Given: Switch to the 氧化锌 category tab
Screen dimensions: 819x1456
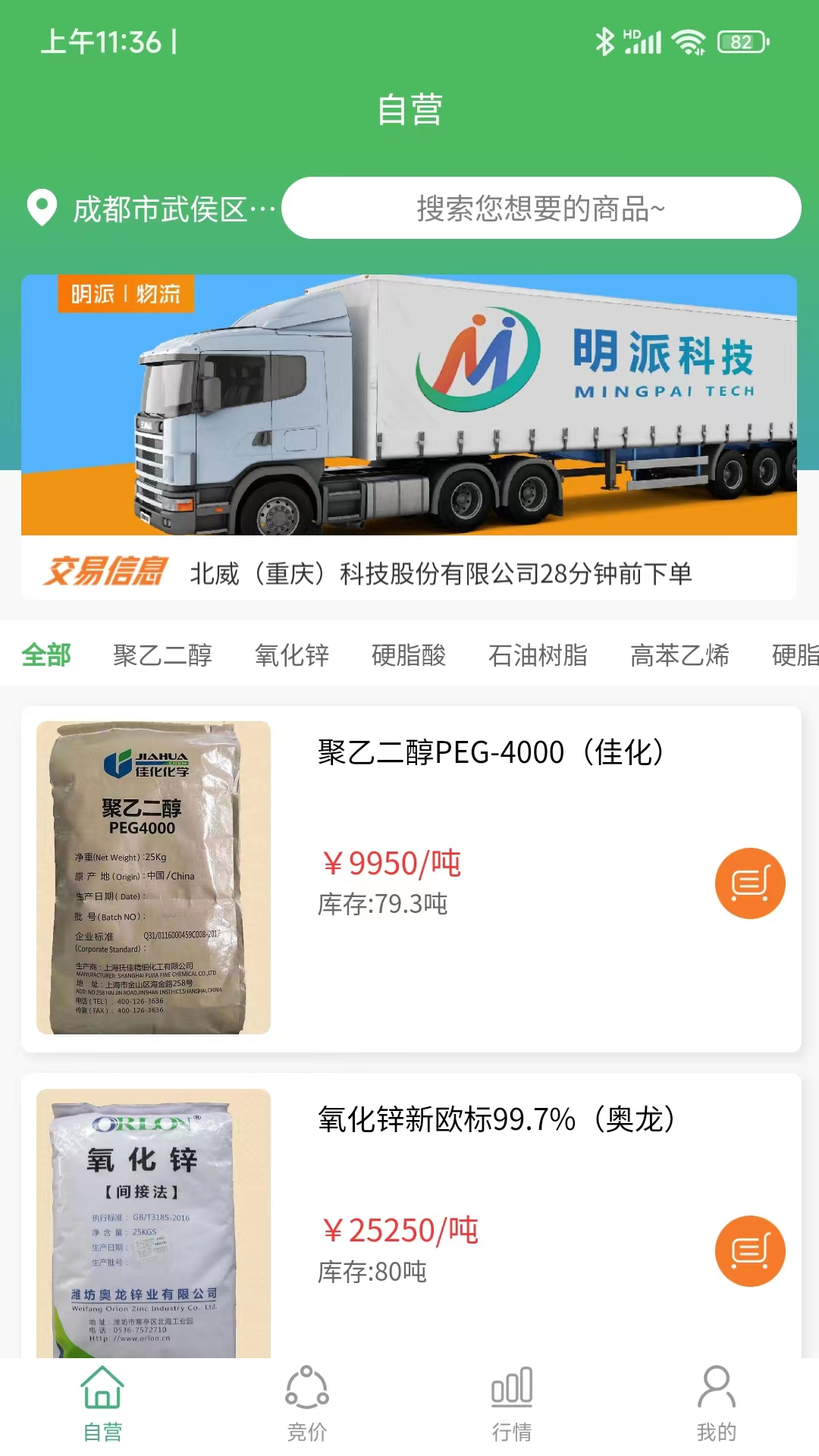Looking at the screenshot, I should click(x=292, y=654).
